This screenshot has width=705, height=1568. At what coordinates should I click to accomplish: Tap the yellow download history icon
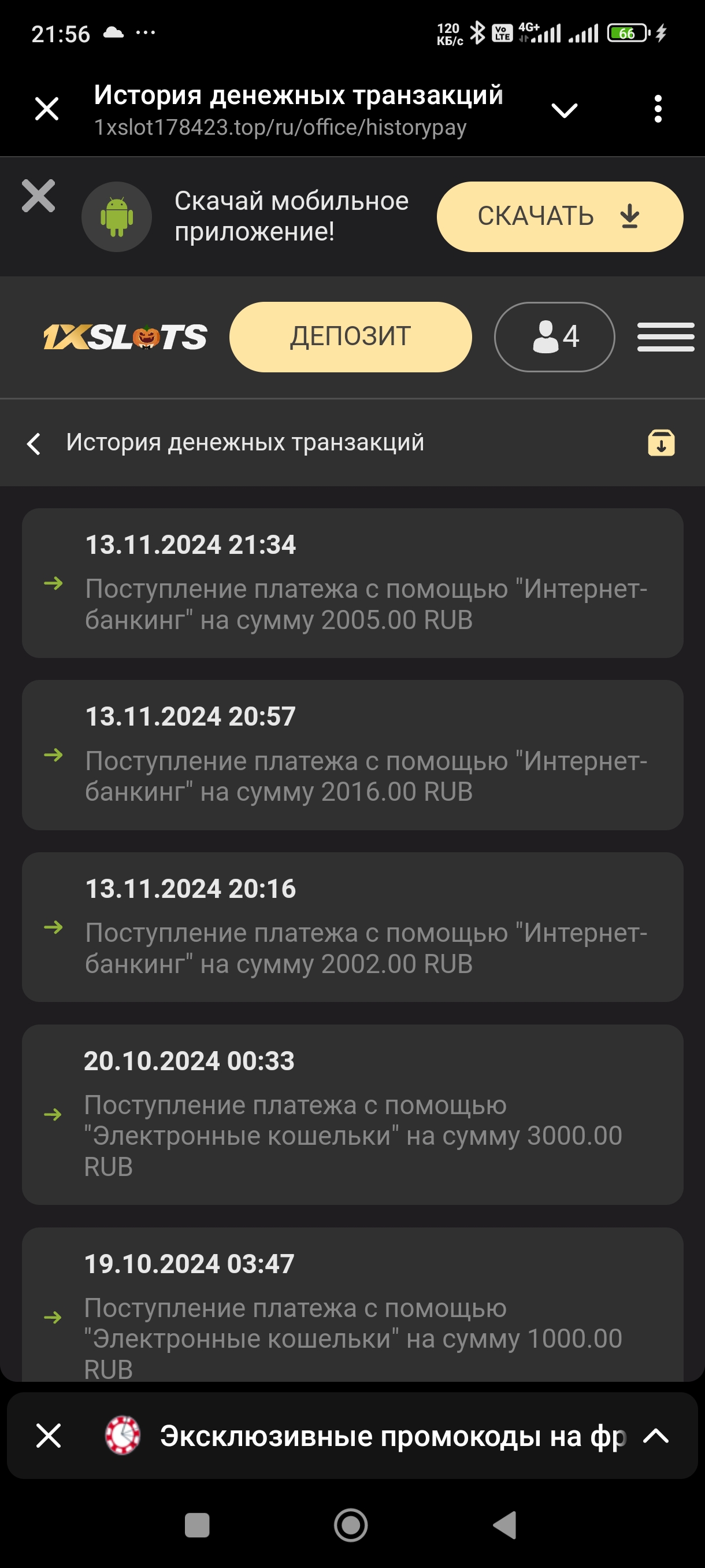point(661,442)
